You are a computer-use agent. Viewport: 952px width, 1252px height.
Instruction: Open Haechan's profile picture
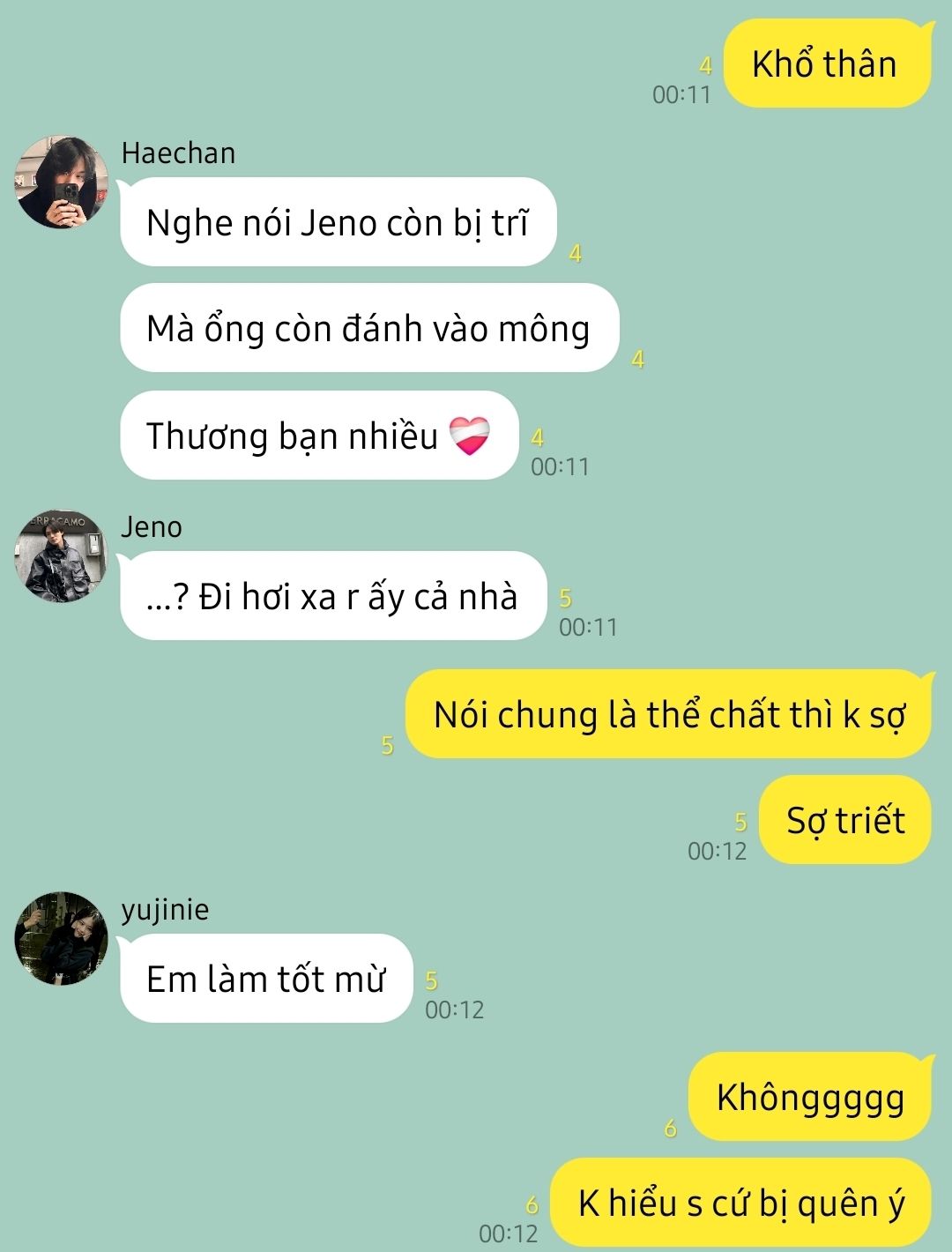(x=61, y=182)
